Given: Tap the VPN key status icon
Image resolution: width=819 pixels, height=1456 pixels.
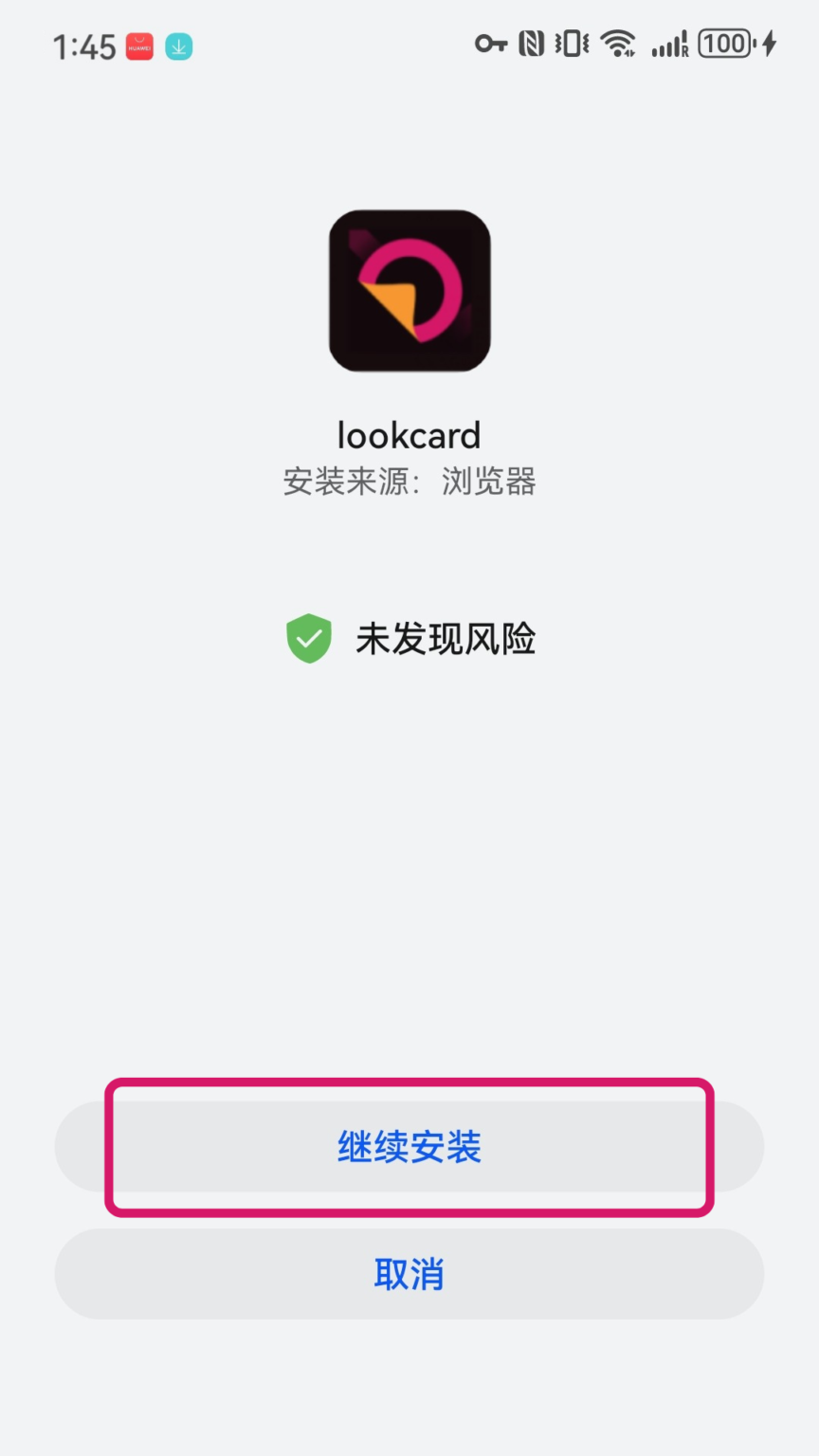Looking at the screenshot, I should (492, 43).
